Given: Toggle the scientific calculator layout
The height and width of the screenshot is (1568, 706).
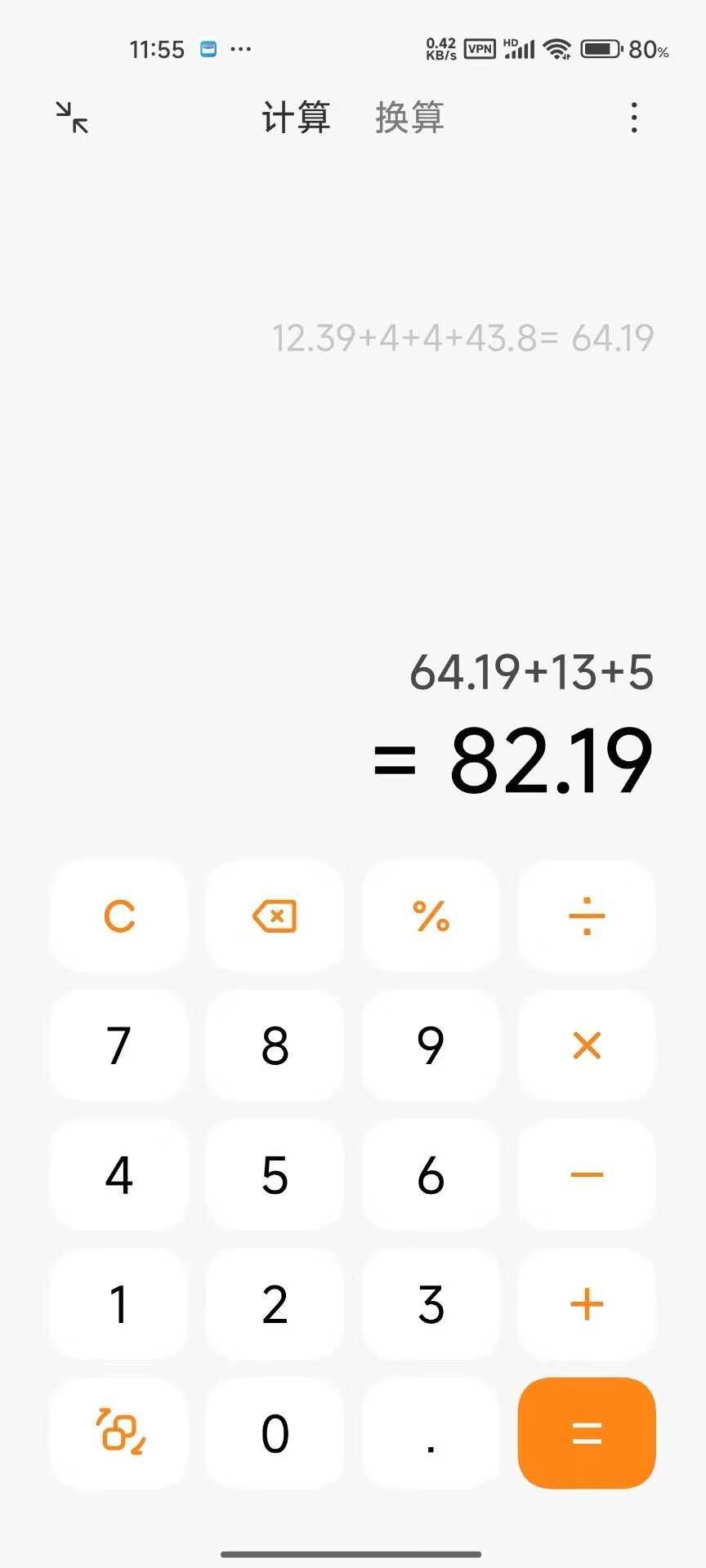Looking at the screenshot, I should pos(119,1433).
